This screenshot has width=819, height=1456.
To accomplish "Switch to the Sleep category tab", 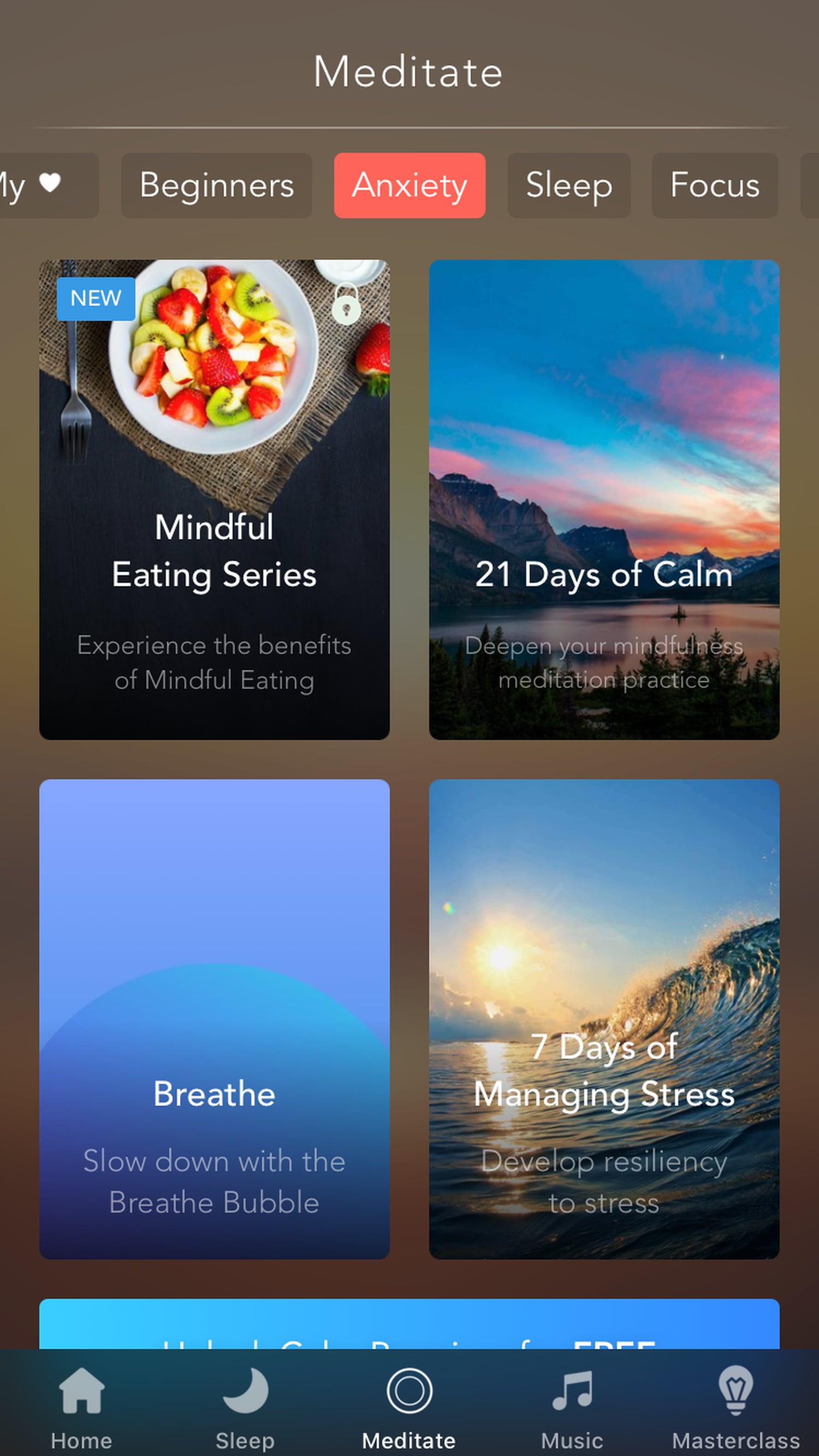I will pyautogui.click(x=568, y=185).
